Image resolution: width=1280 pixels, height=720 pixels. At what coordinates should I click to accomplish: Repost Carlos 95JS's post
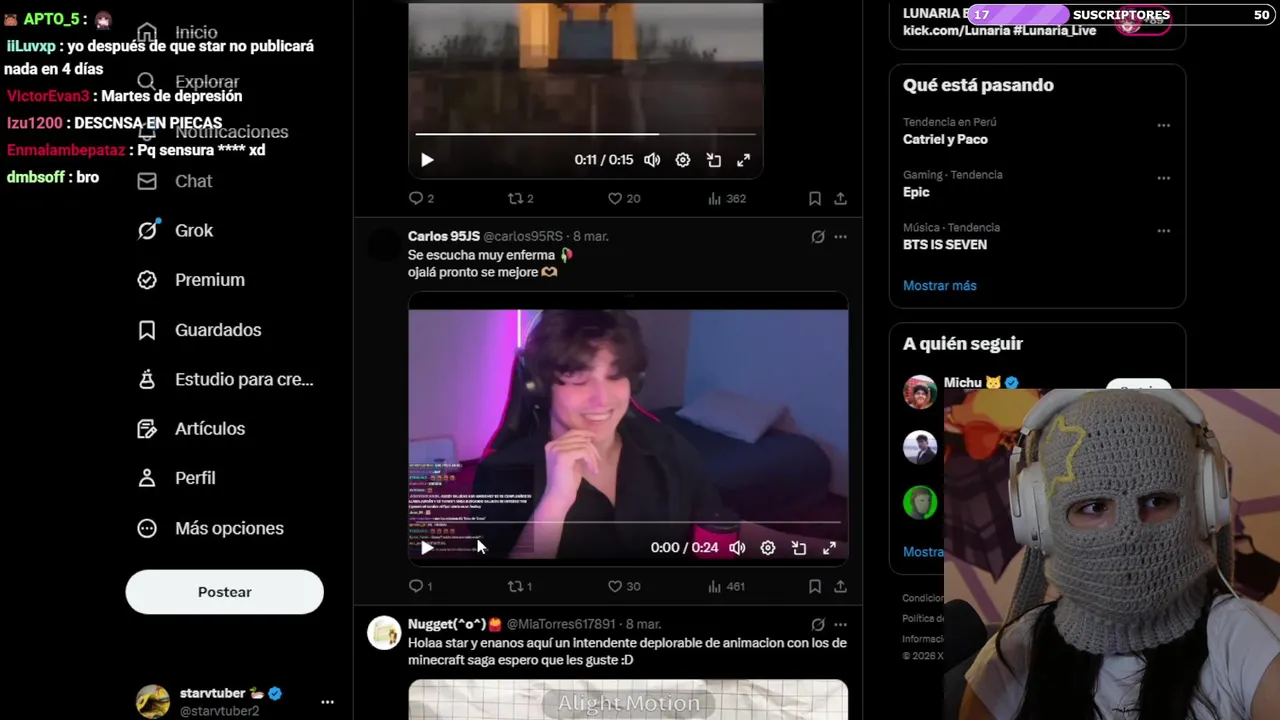click(515, 586)
